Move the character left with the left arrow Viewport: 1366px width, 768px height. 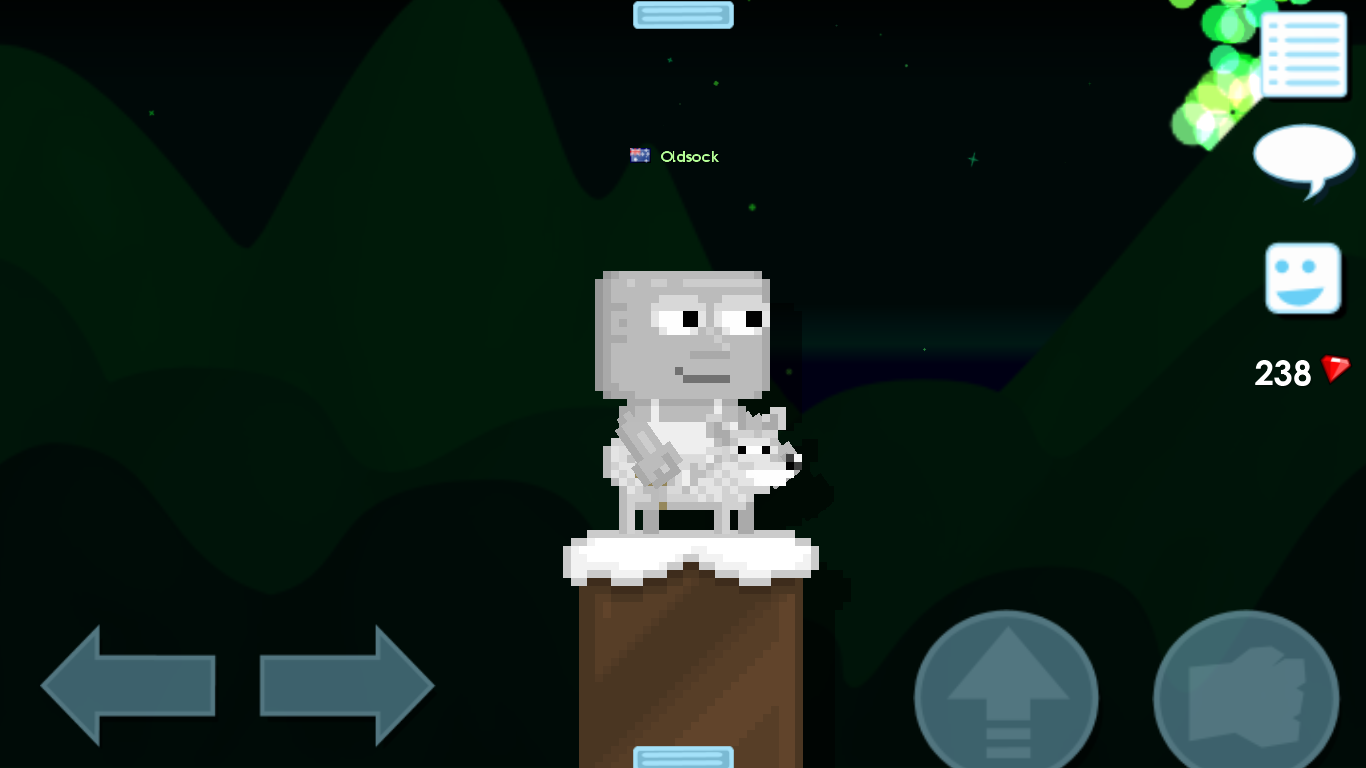(127, 685)
